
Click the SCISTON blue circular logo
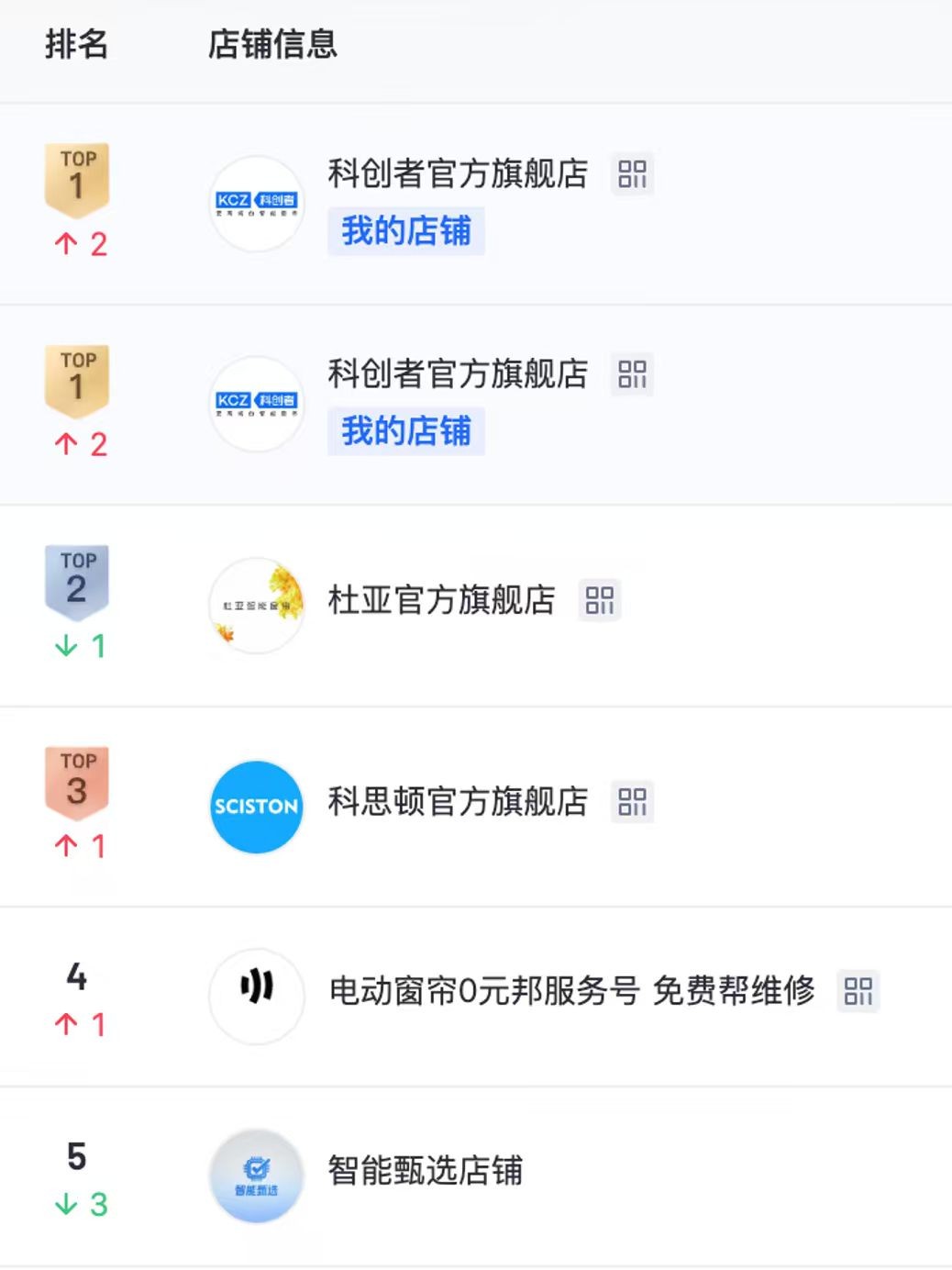[x=255, y=808]
